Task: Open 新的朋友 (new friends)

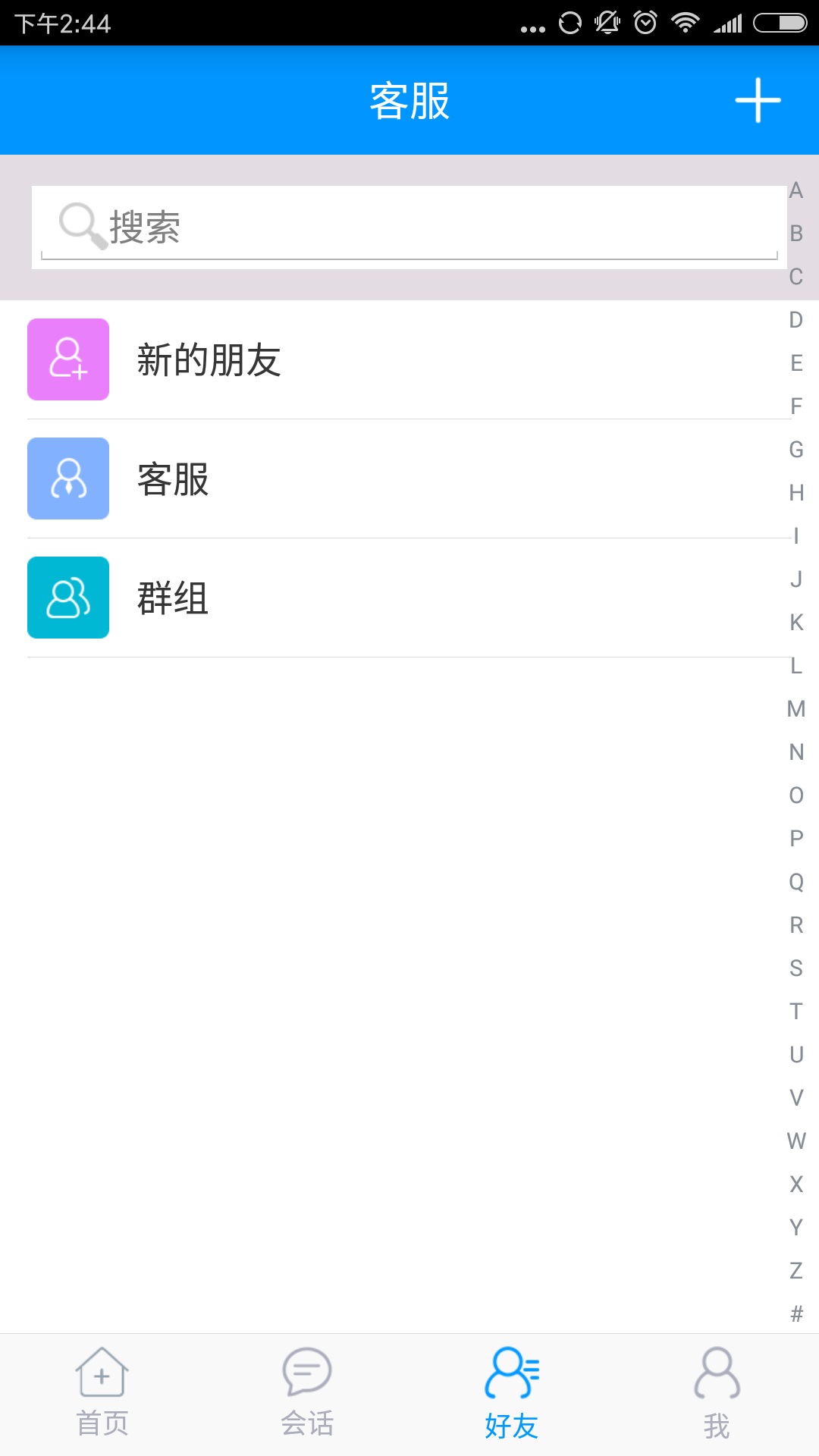Action: 409,359
